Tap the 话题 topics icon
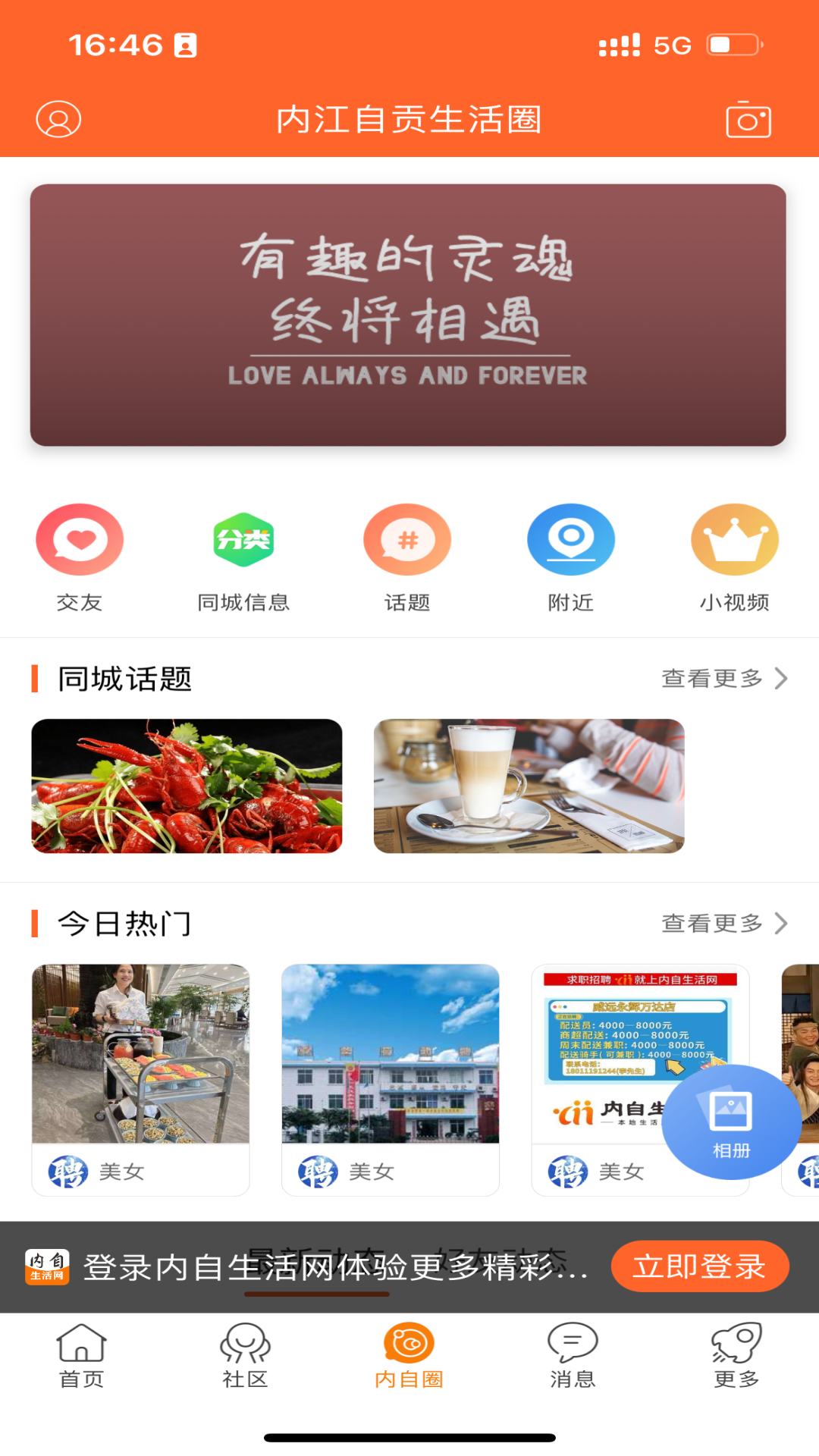The width and height of the screenshot is (819, 1456). (407, 539)
